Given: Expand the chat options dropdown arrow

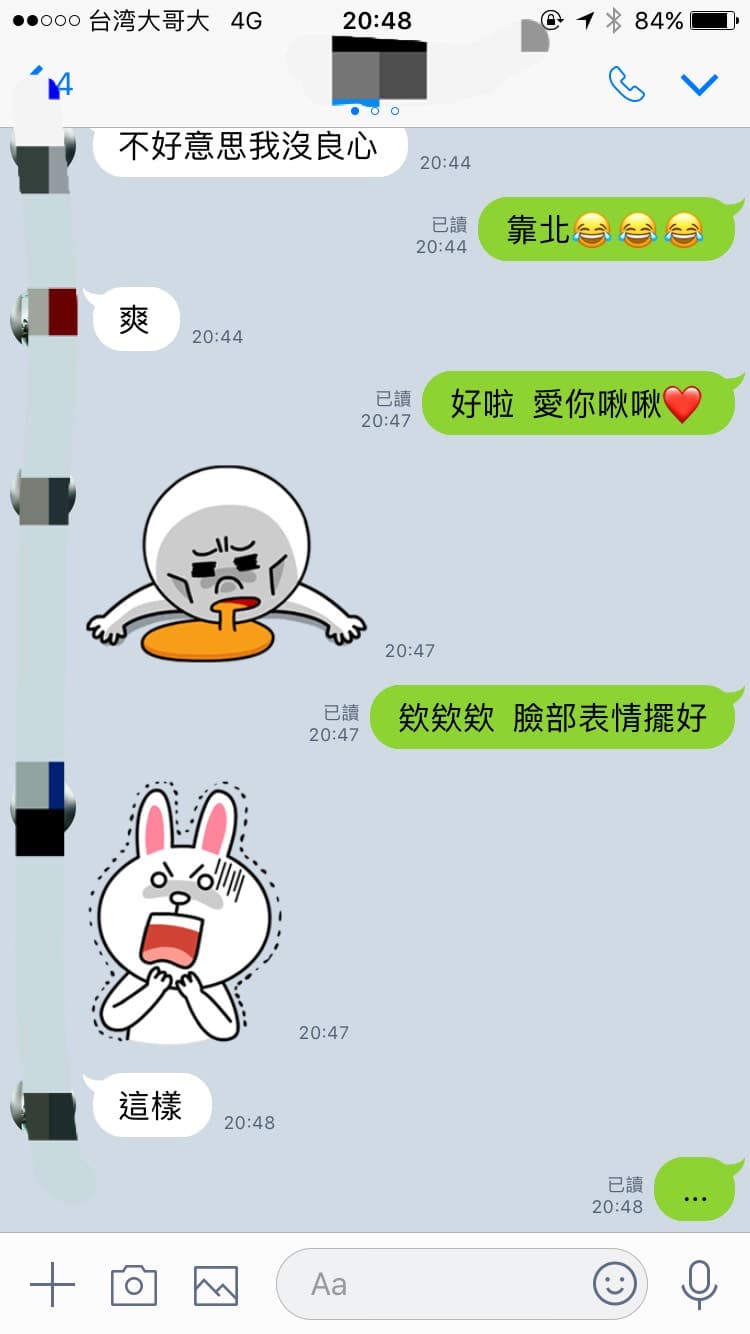Looking at the screenshot, I should 699,84.
